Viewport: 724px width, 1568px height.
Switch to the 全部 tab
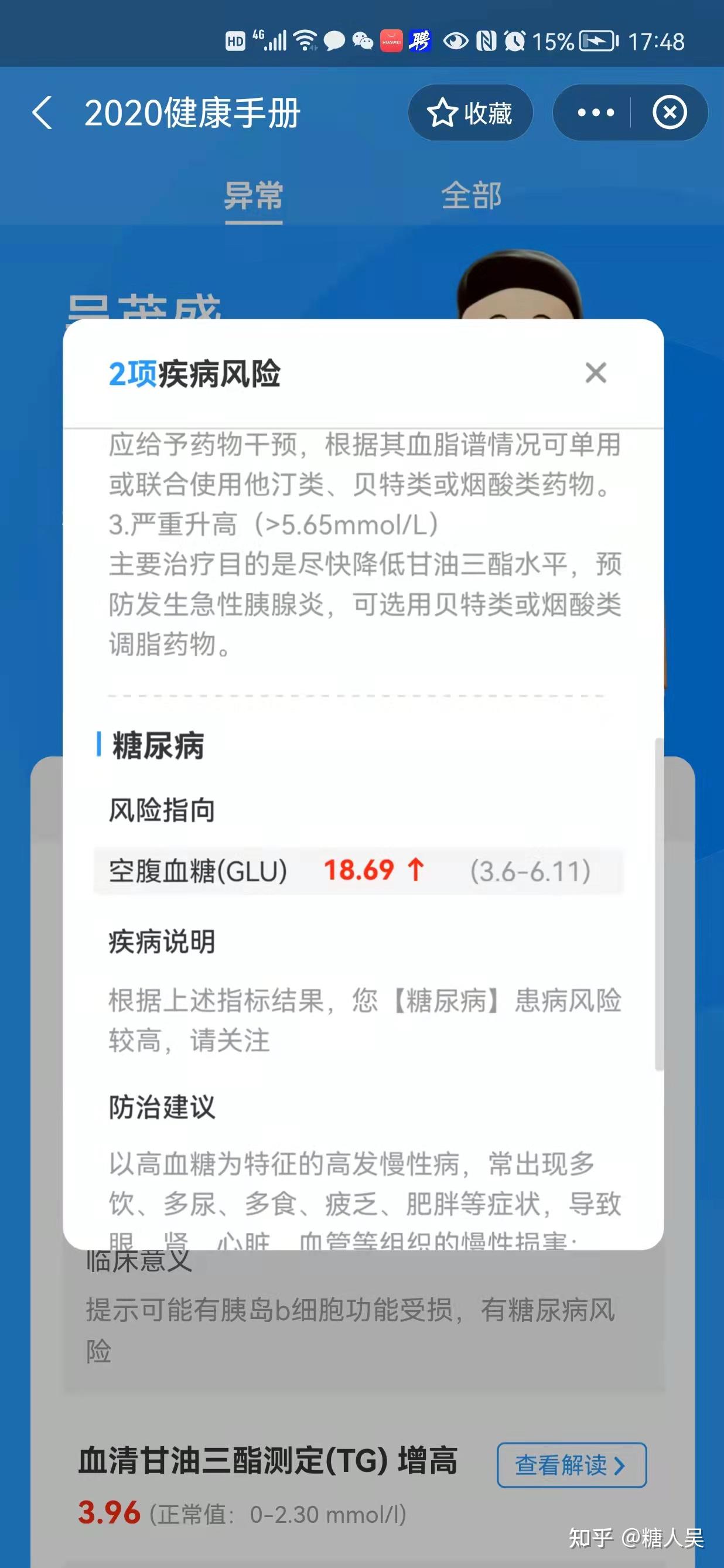[473, 195]
